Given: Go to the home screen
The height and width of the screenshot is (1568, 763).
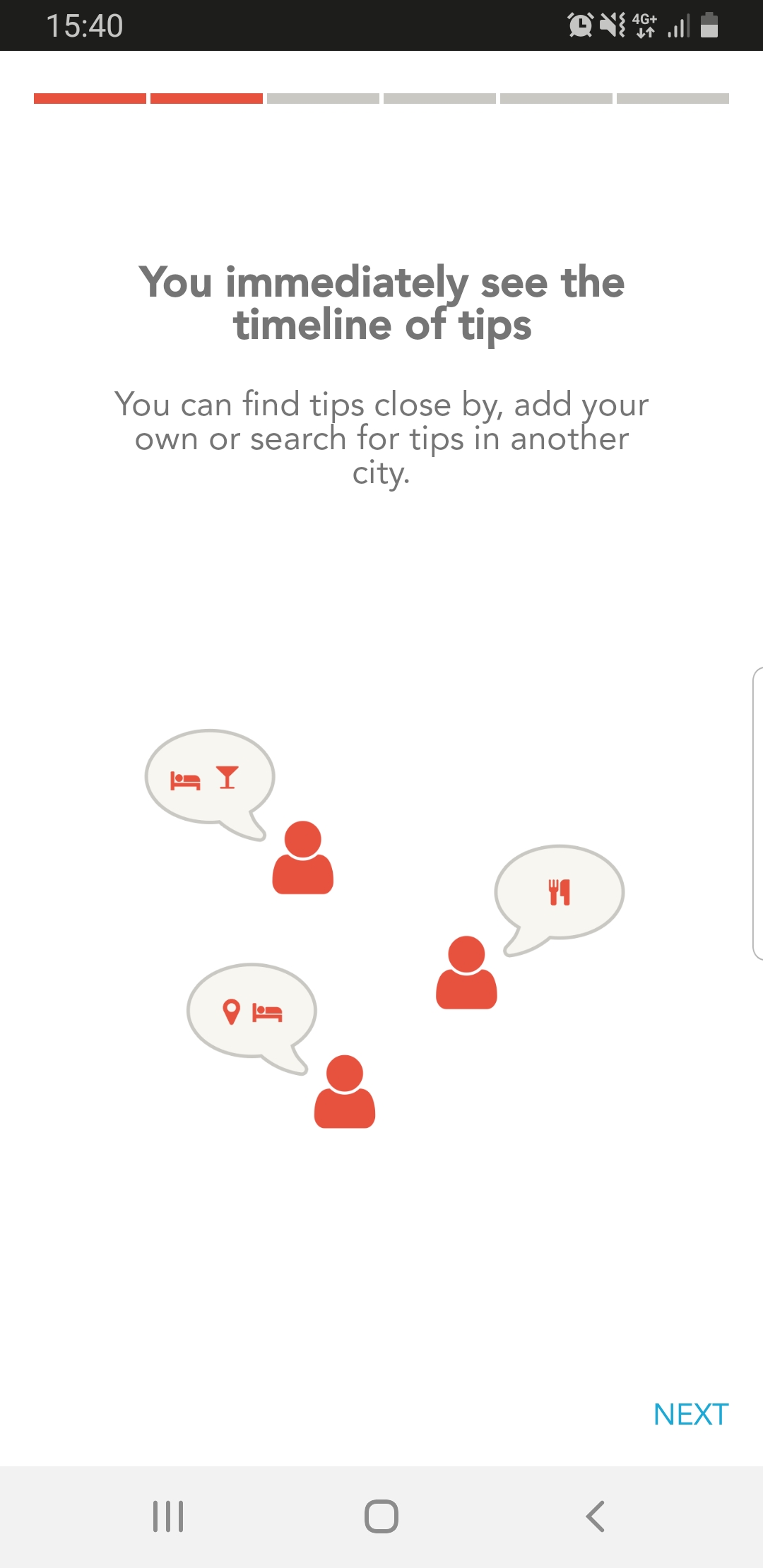Looking at the screenshot, I should 381,1516.
